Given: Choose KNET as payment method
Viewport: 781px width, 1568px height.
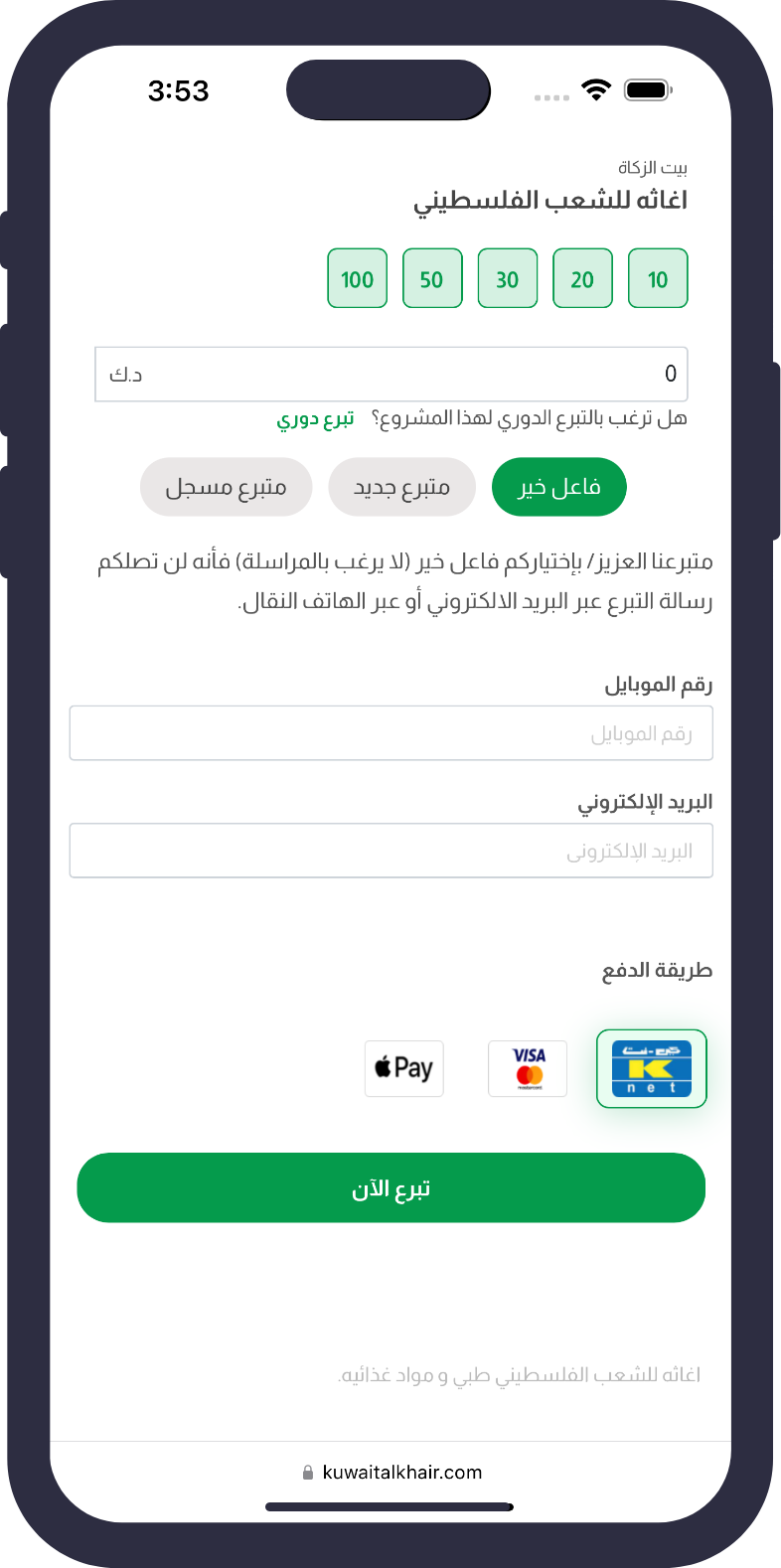Looking at the screenshot, I should [651, 1068].
